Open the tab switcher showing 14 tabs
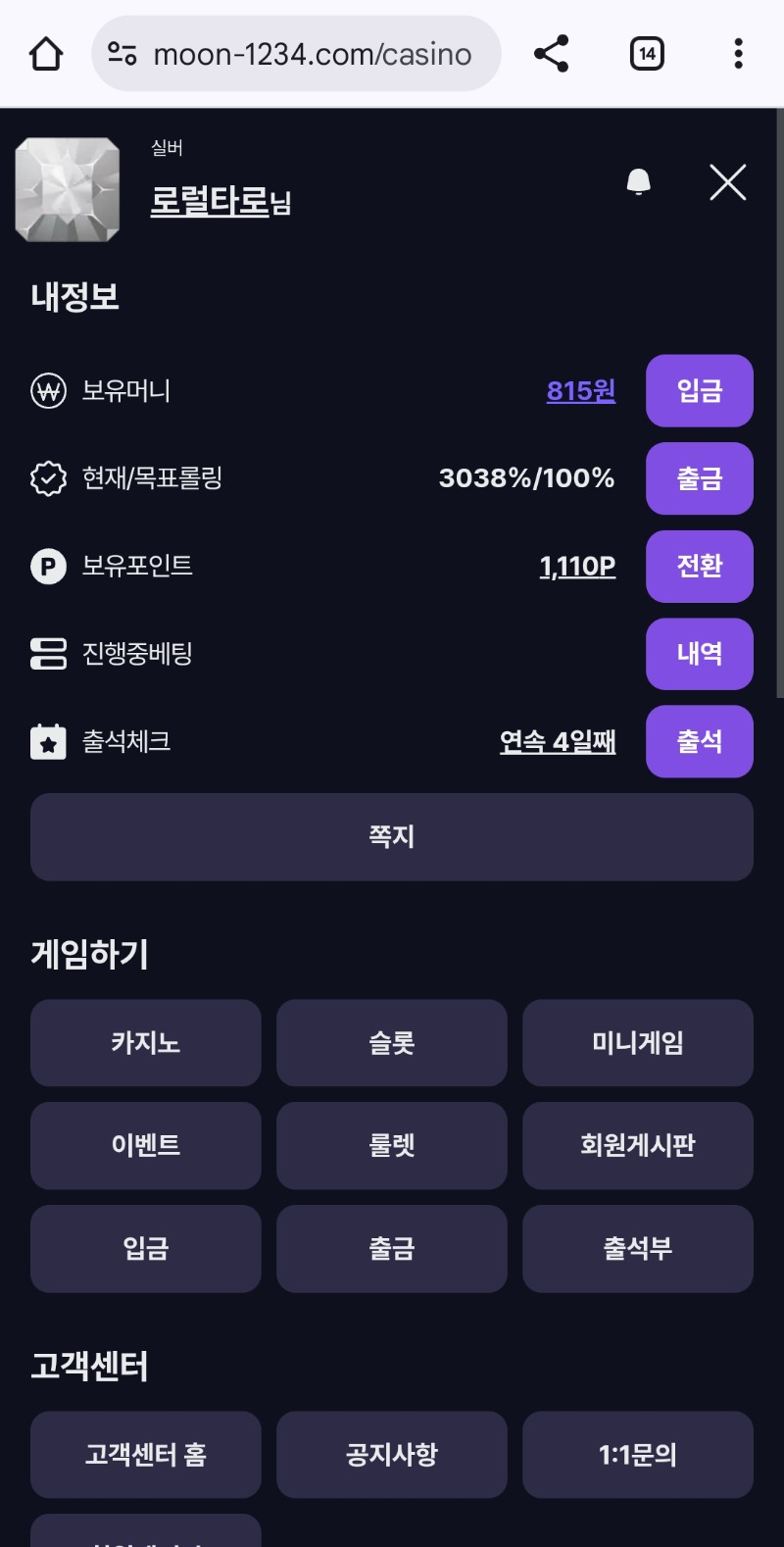 (x=647, y=53)
